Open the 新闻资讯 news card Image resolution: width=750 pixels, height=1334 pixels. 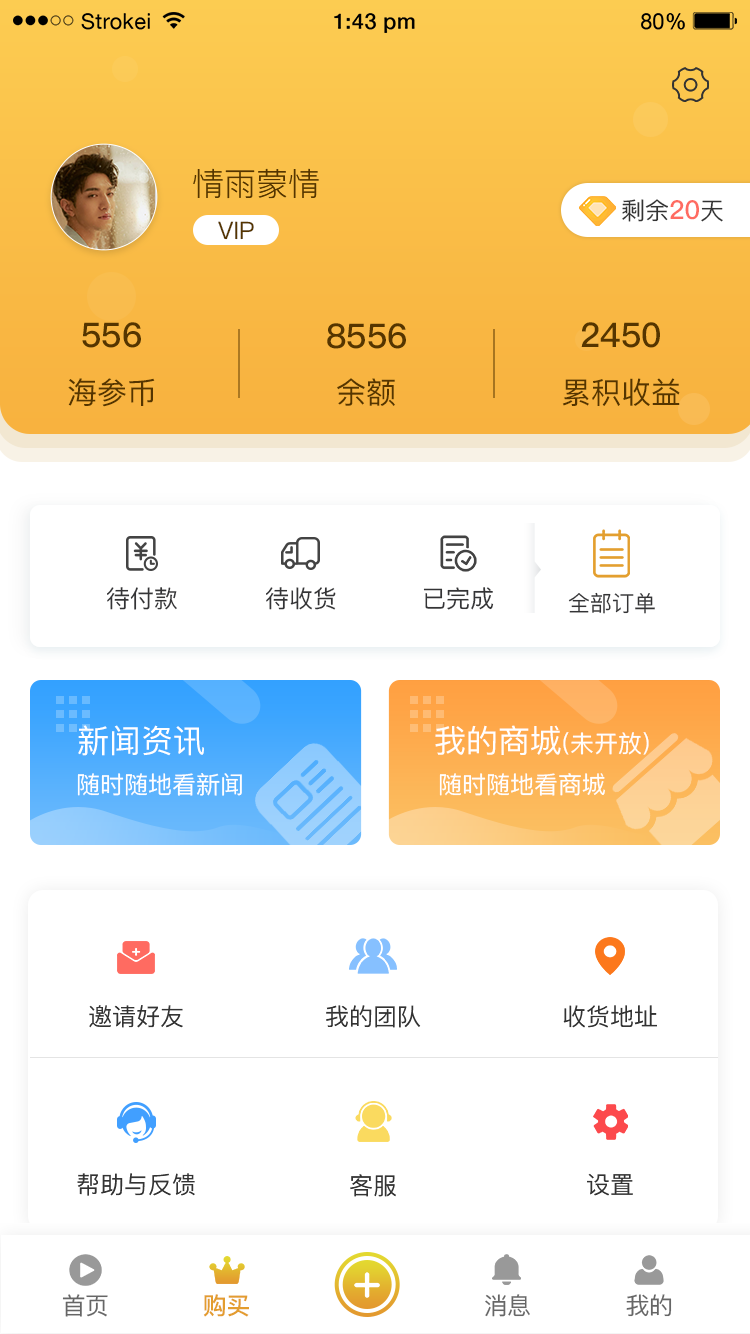point(195,762)
